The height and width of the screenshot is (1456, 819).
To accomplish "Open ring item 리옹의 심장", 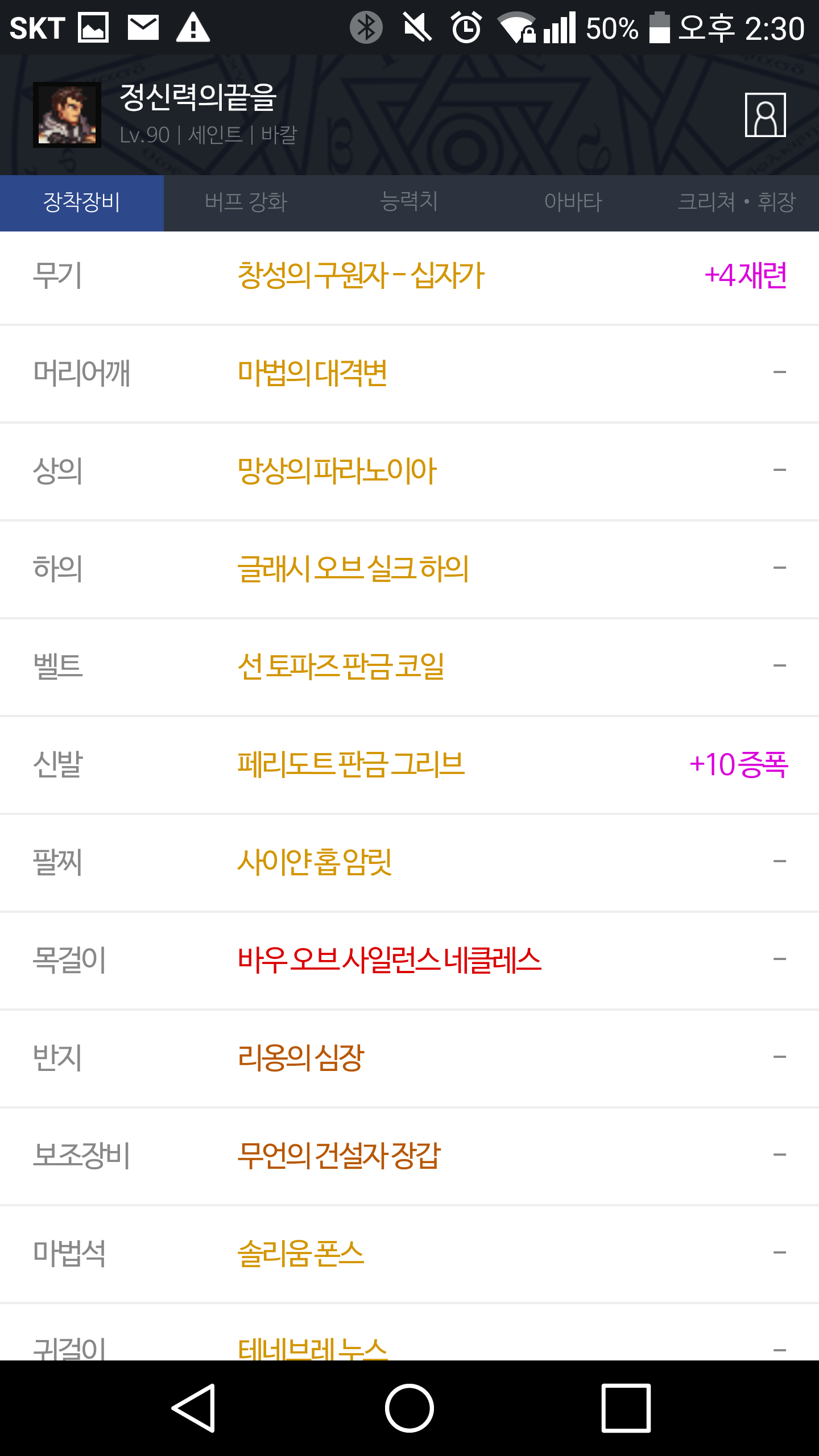I will tap(300, 1058).
